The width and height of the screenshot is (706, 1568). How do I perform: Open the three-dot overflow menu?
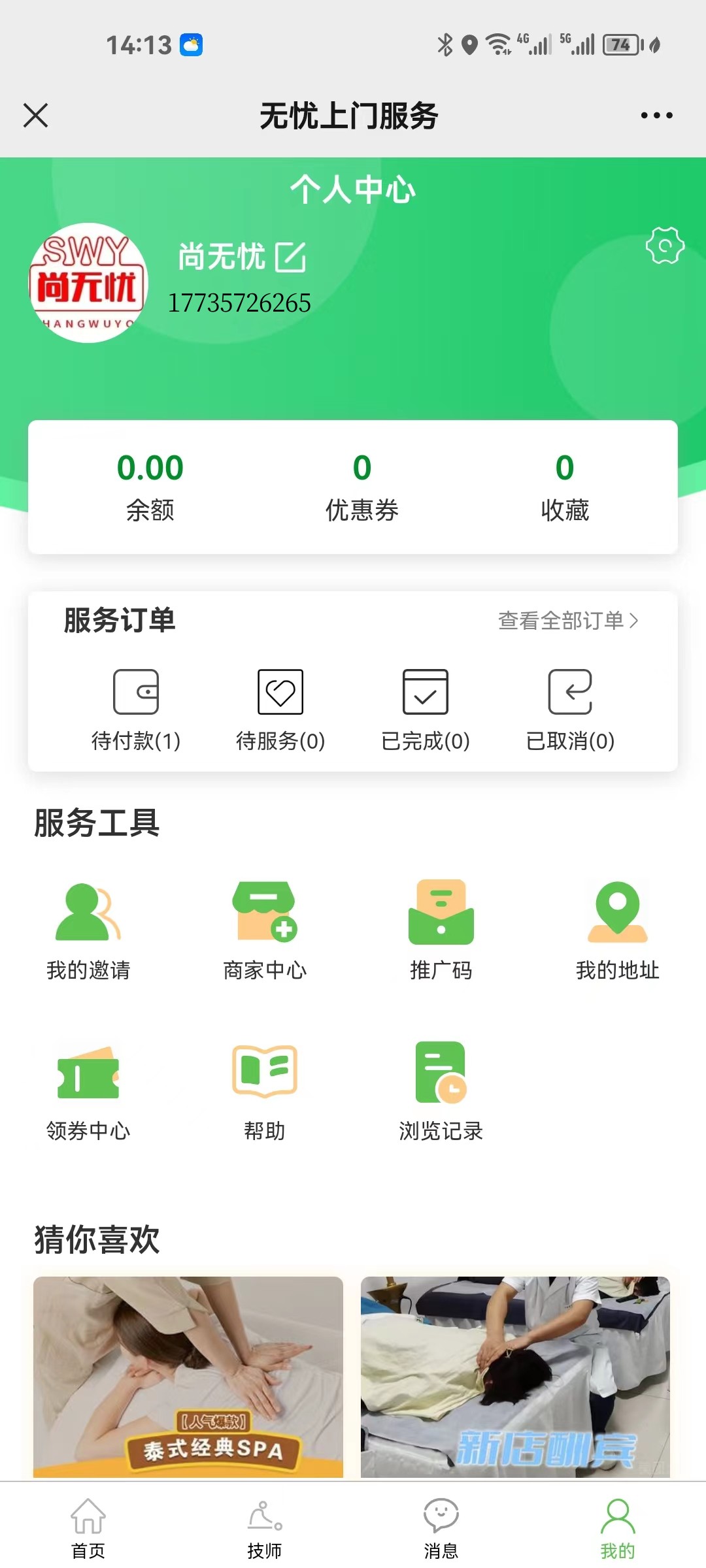tap(656, 116)
